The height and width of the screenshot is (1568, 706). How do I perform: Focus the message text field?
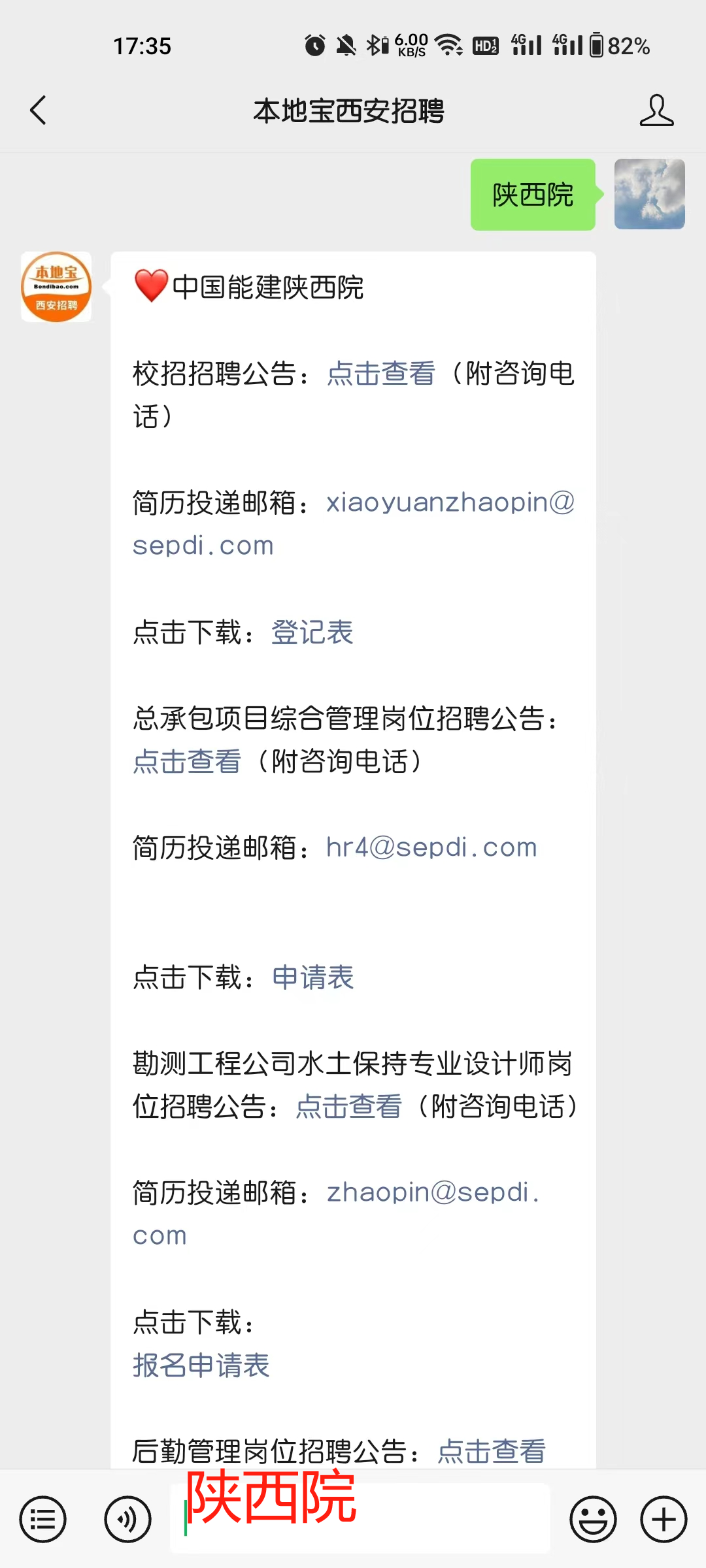pos(360,1518)
